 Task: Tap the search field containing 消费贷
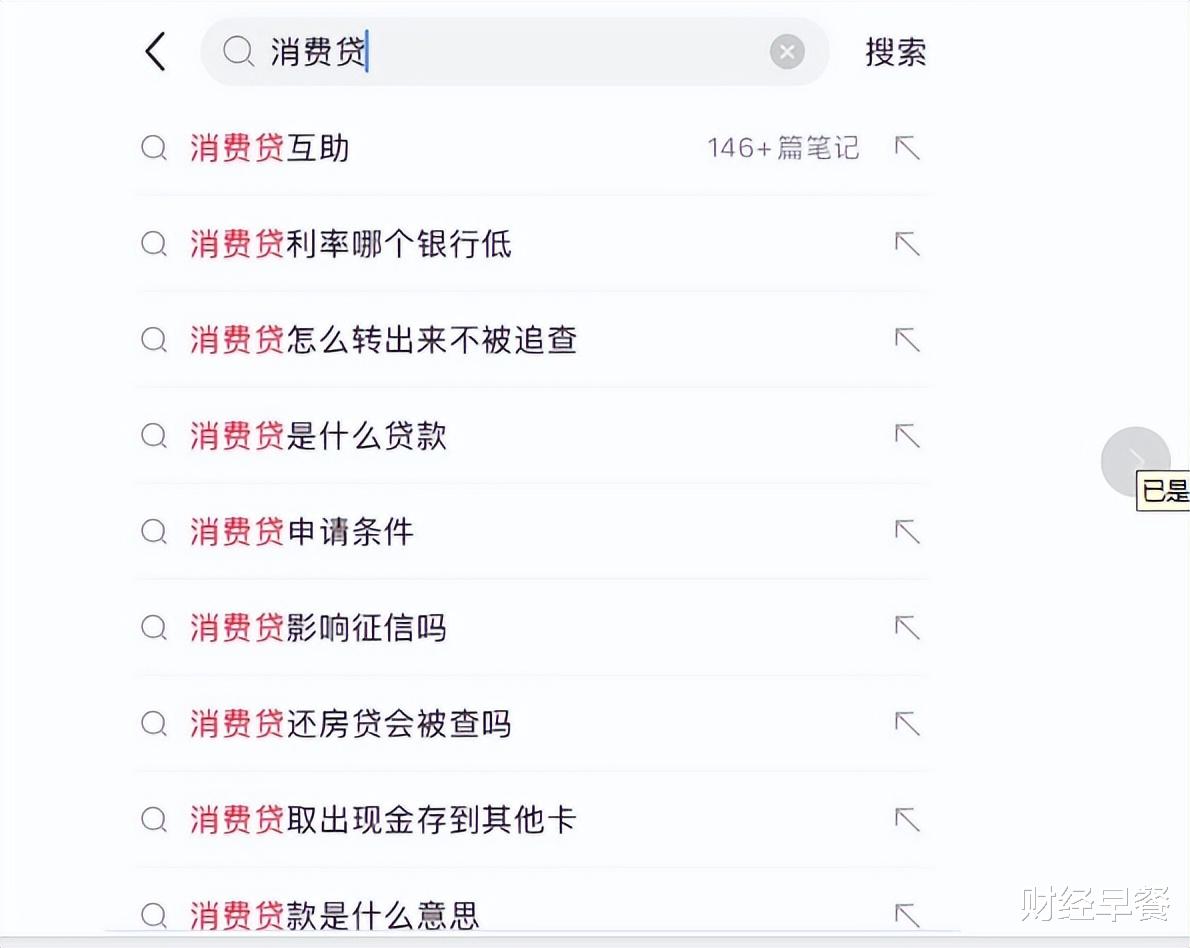point(500,52)
